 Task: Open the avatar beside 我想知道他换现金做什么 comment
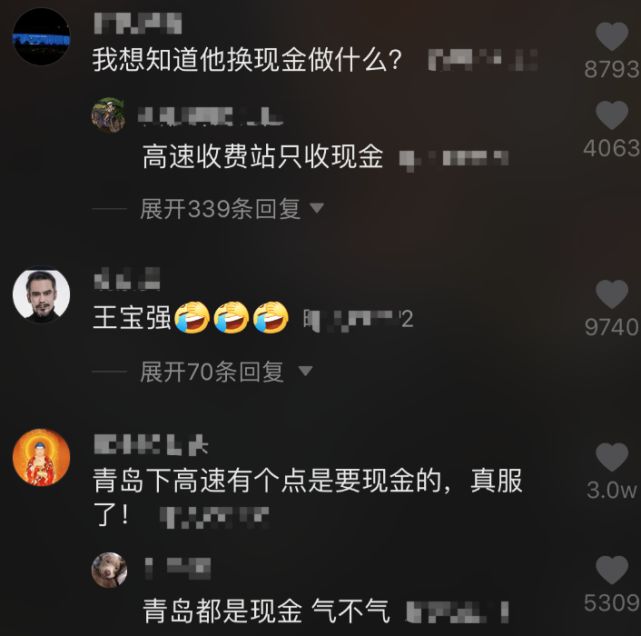41,37
